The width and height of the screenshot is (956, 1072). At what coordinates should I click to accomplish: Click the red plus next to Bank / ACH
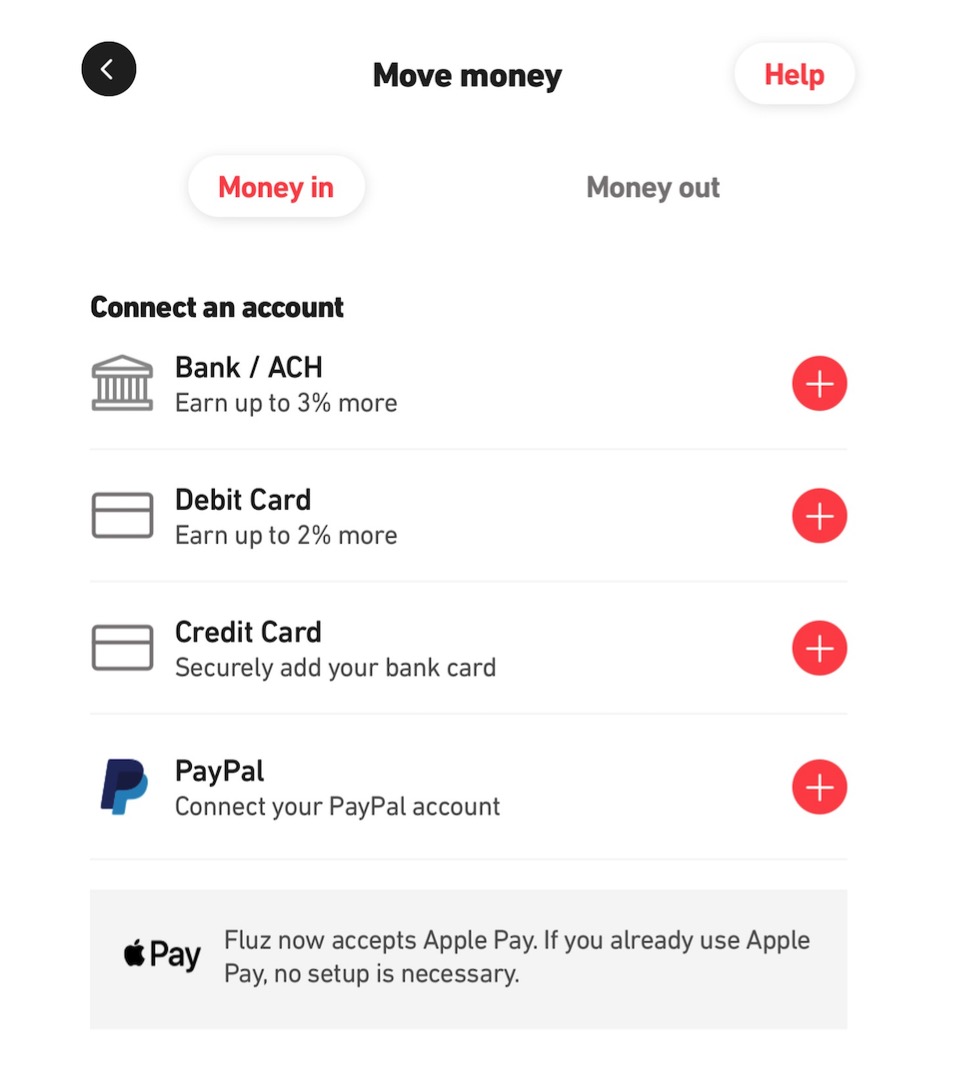coord(819,383)
